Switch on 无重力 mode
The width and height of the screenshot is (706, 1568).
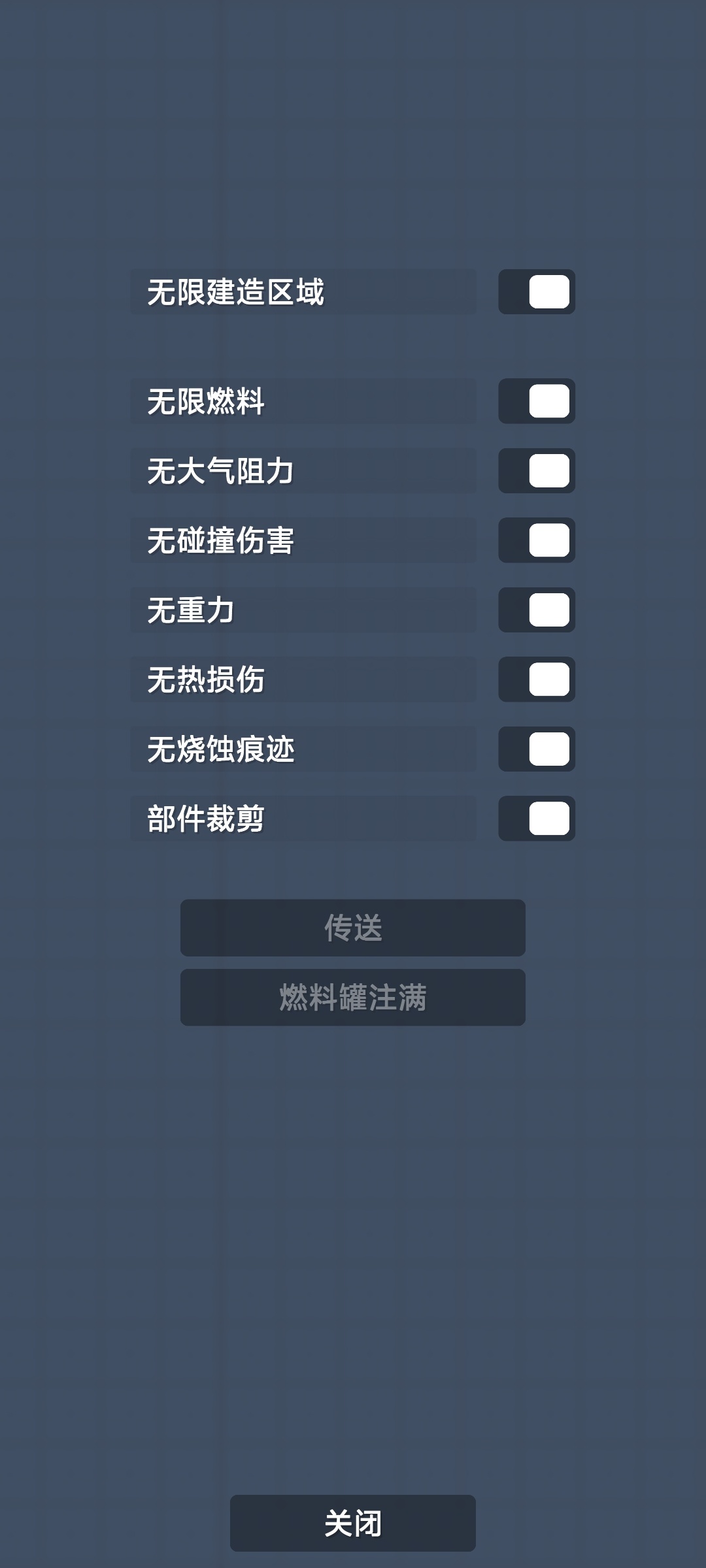point(536,609)
